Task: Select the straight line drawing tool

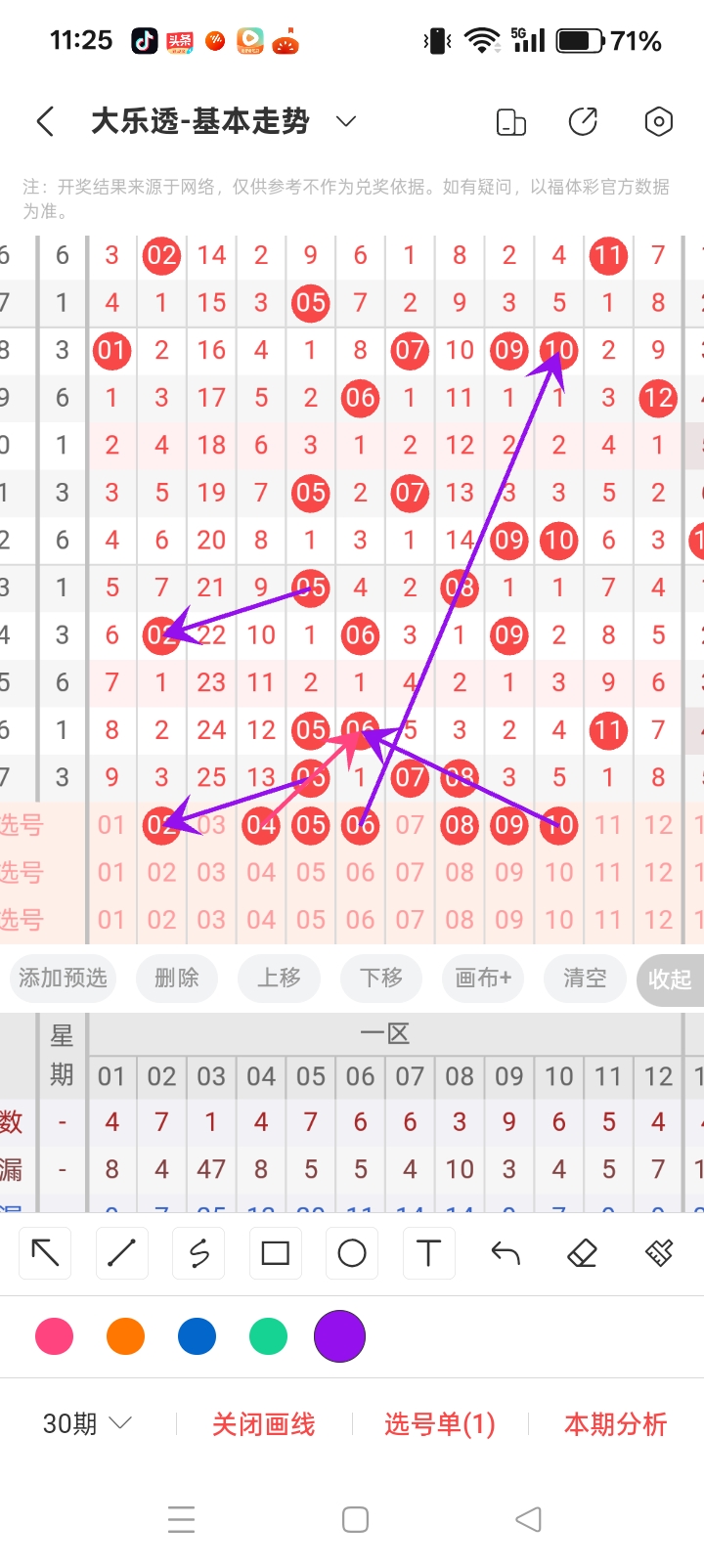Action: [121, 1252]
